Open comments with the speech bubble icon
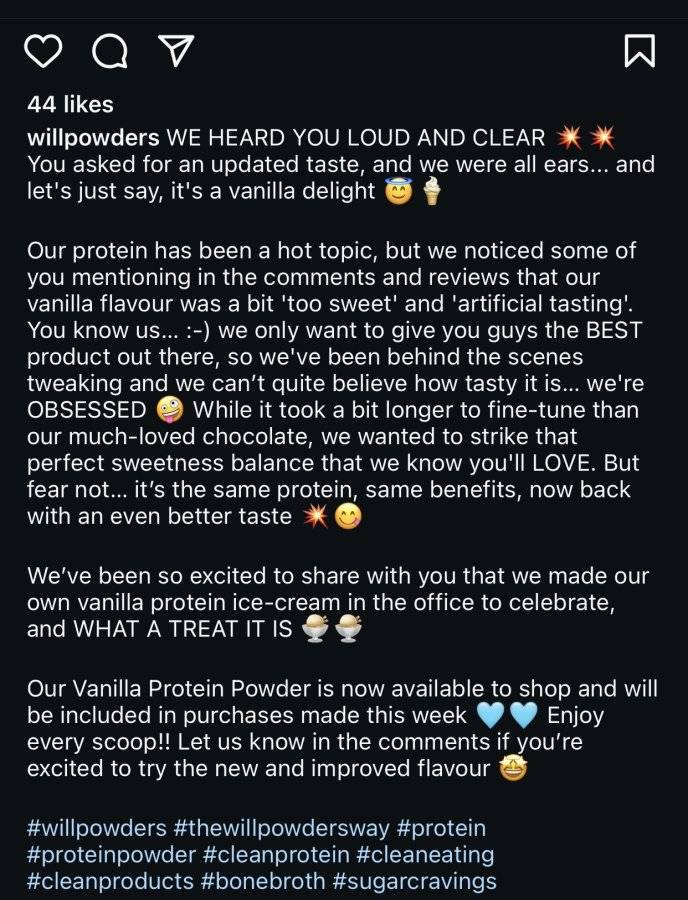The height and width of the screenshot is (900, 688). click(110, 51)
